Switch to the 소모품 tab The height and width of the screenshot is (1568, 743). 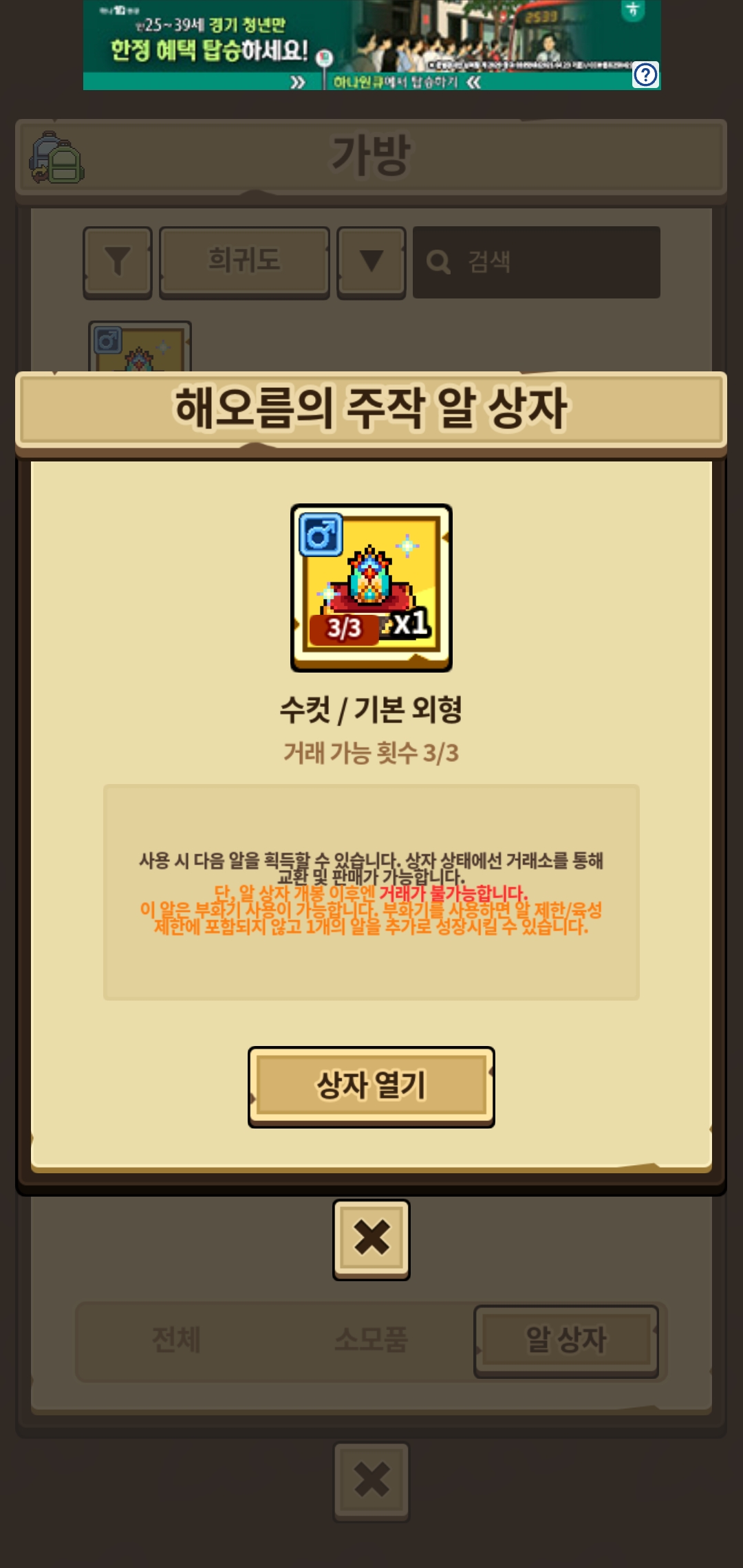point(371,1340)
